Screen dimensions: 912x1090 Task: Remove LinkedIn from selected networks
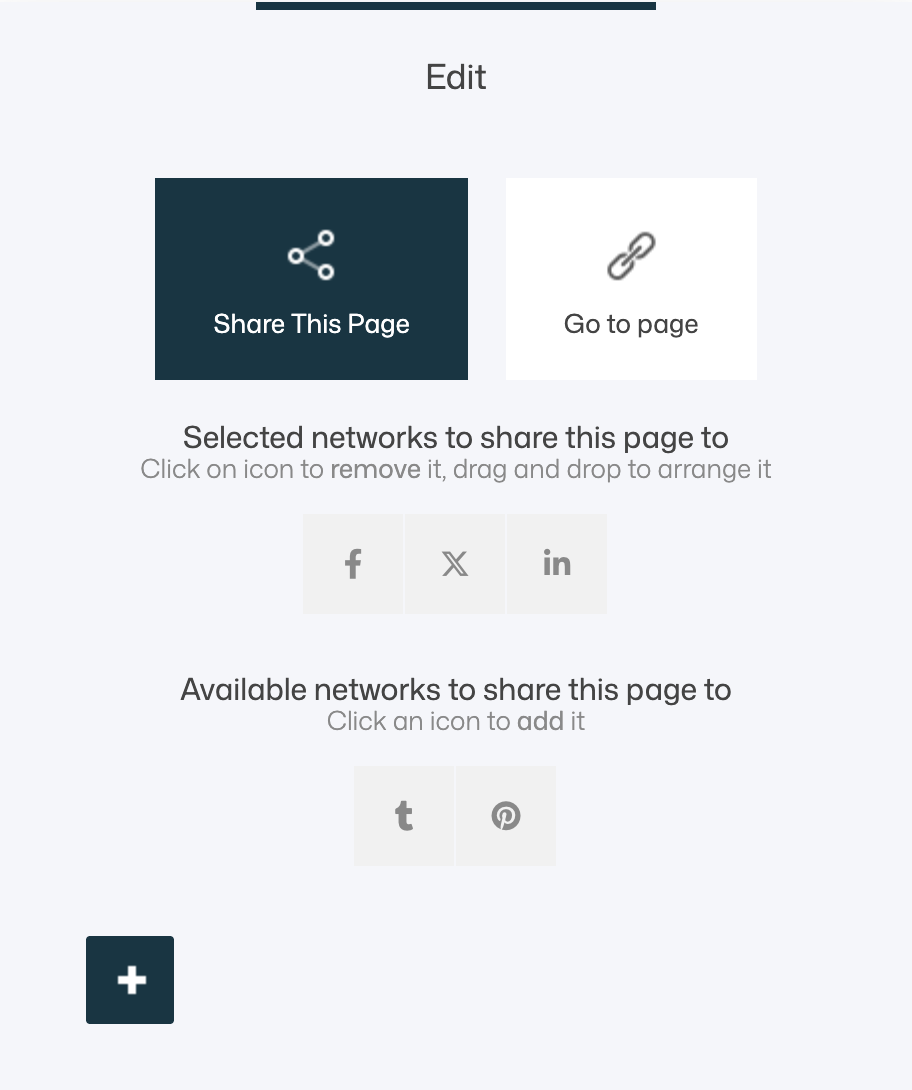coord(557,564)
